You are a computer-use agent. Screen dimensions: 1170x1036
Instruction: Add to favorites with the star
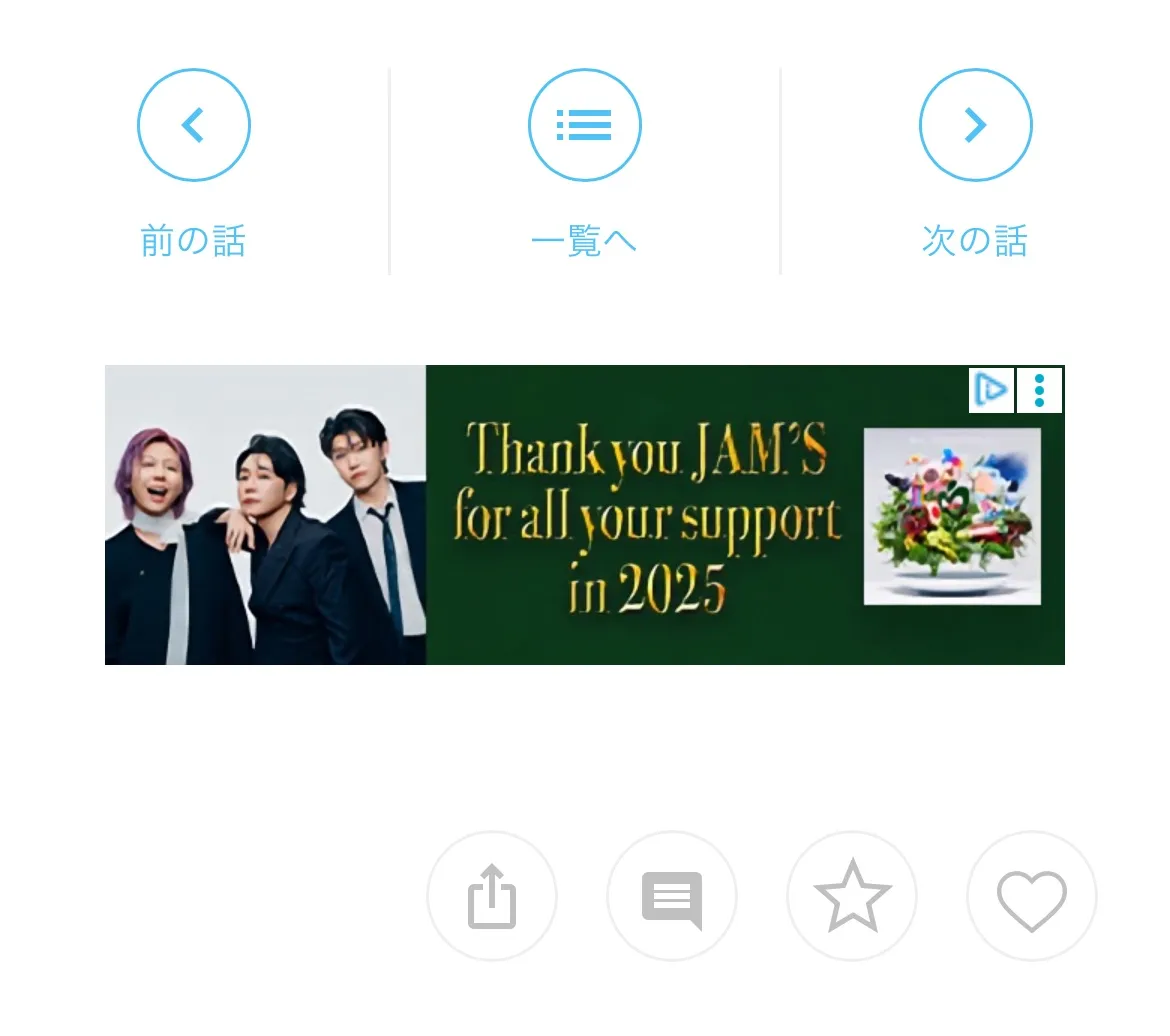pyautogui.click(x=852, y=896)
